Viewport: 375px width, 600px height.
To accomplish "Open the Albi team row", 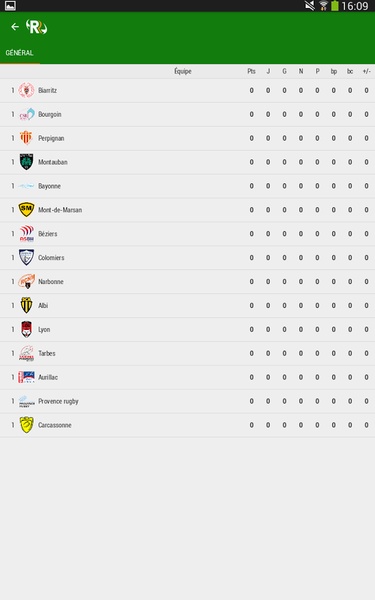I will tap(188, 306).
